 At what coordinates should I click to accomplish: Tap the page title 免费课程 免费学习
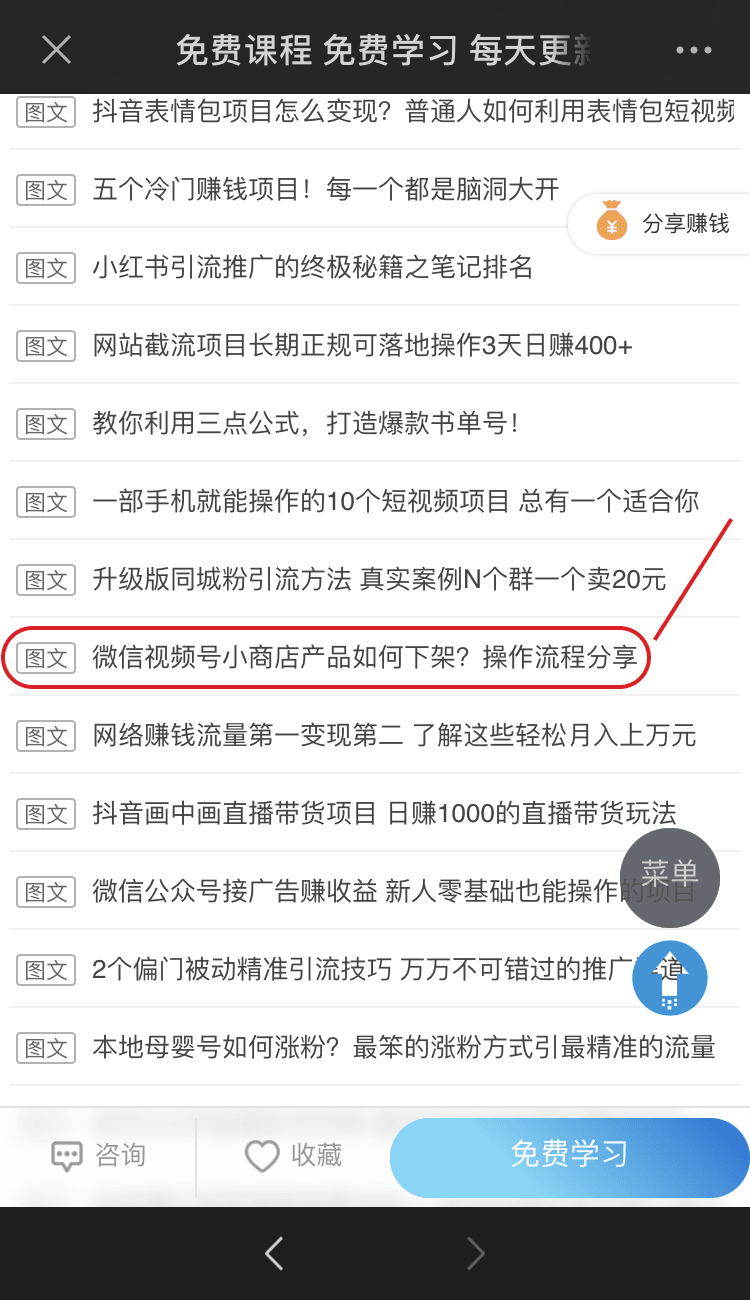coord(375,47)
